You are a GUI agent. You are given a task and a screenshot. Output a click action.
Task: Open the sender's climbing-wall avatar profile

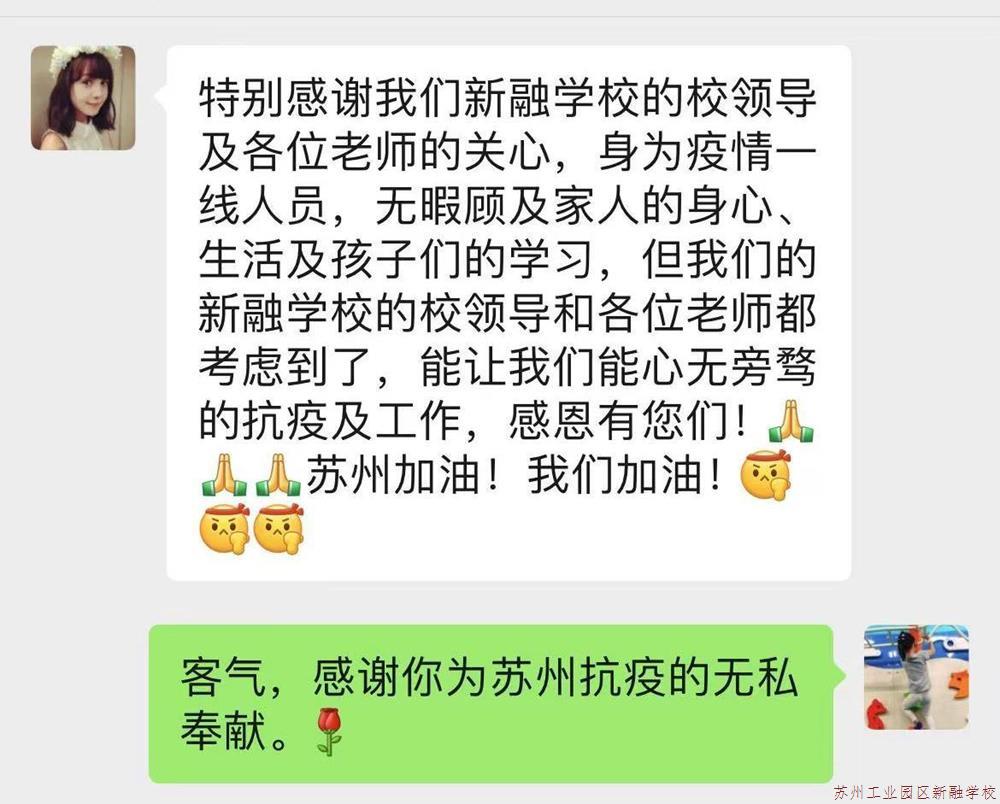pos(916,677)
